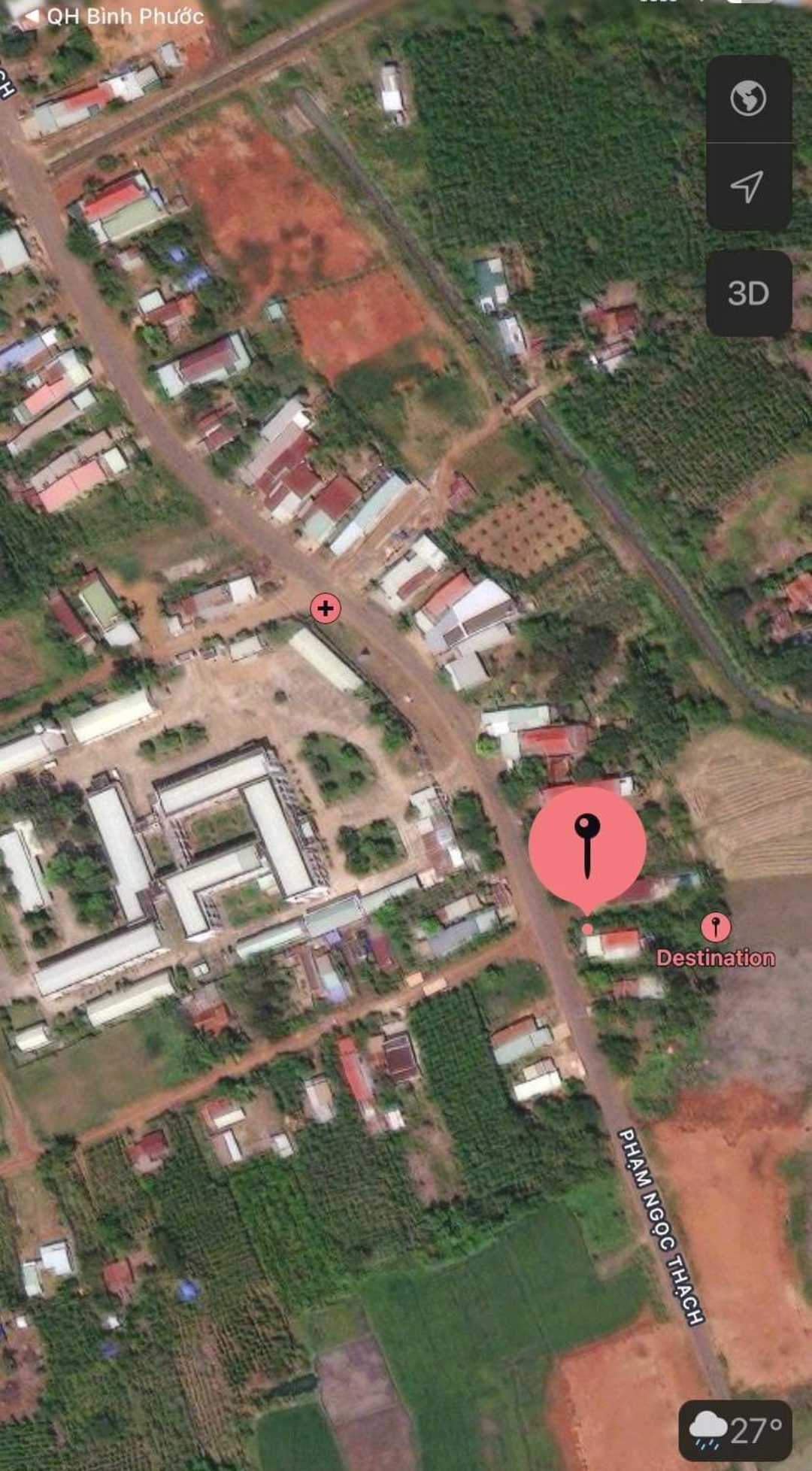Switch map to 3D view
This screenshot has height=1471, width=812.
pyautogui.click(x=748, y=293)
